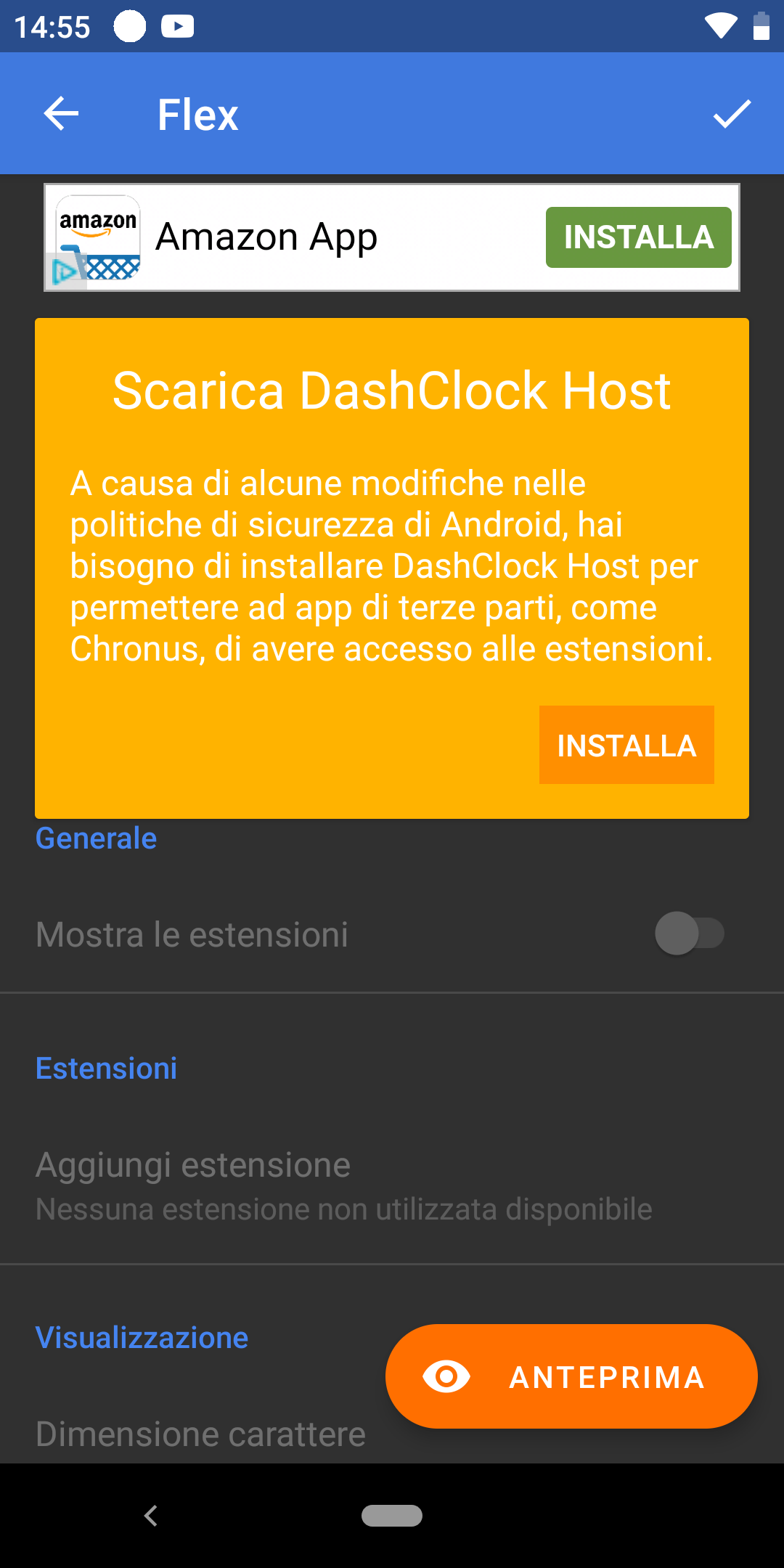
Task: Tap the system home pill
Action: coord(392,1516)
